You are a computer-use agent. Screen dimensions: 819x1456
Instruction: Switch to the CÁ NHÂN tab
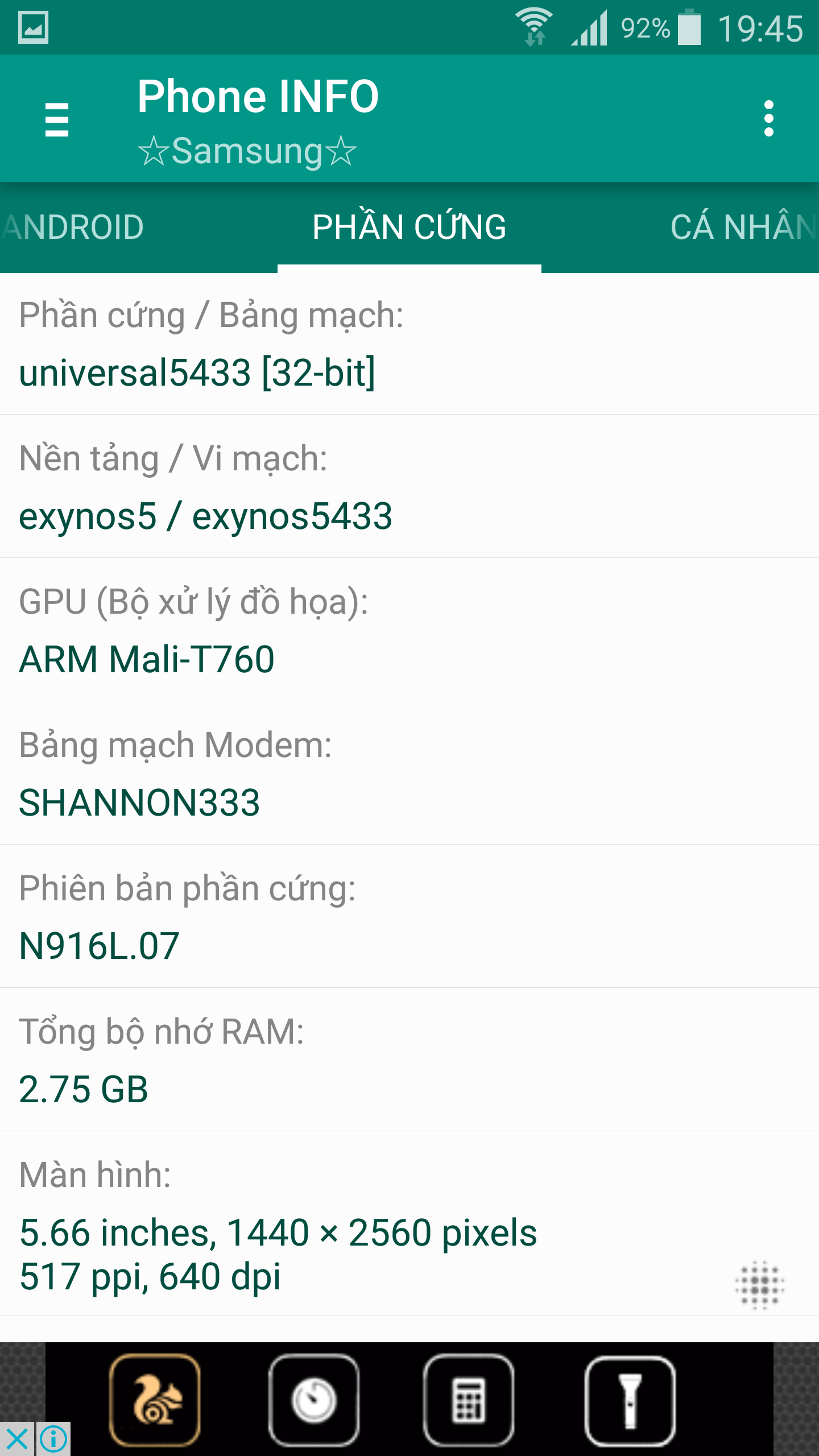742,227
